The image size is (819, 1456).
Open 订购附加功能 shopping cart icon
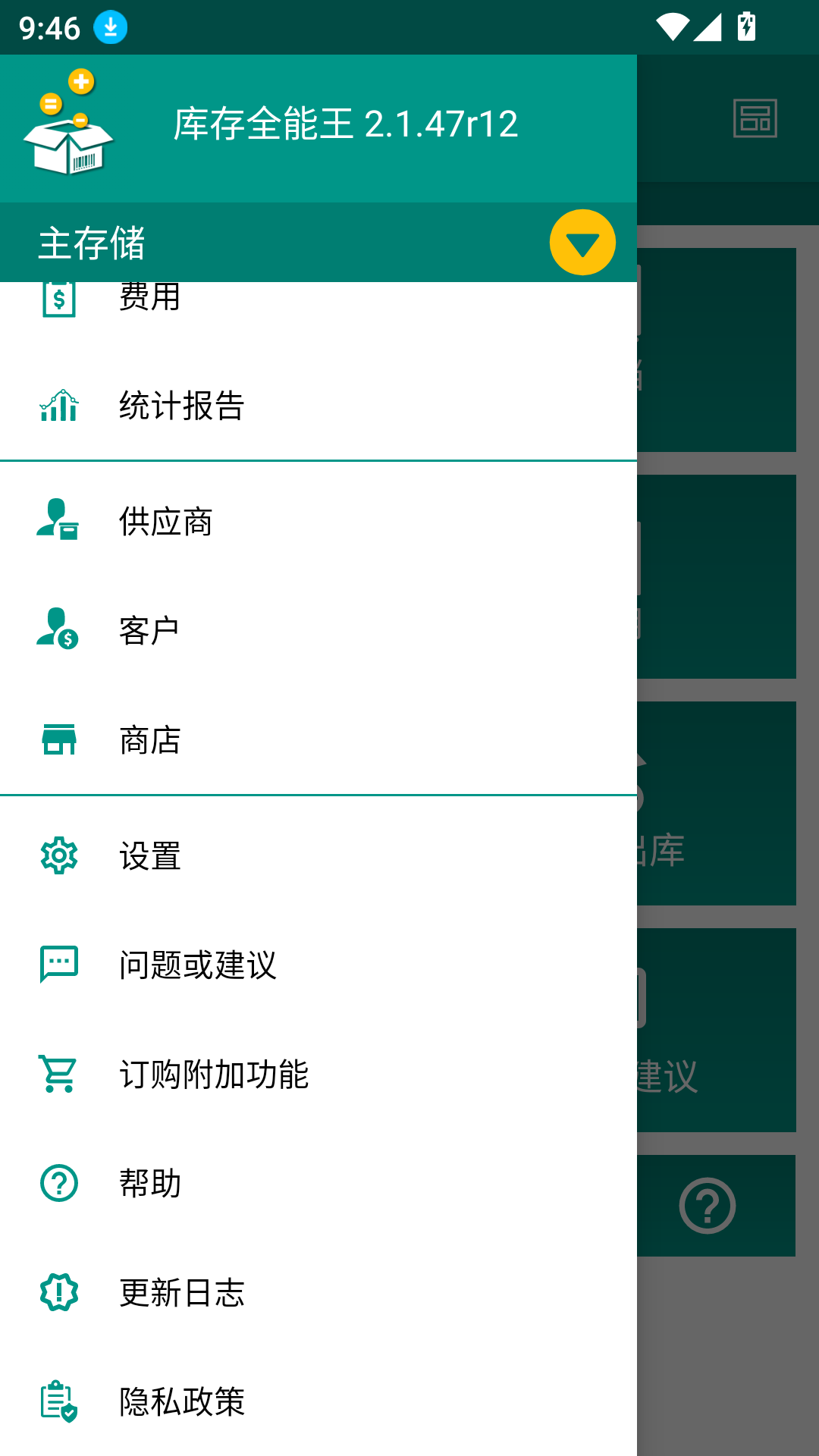coord(57,1073)
